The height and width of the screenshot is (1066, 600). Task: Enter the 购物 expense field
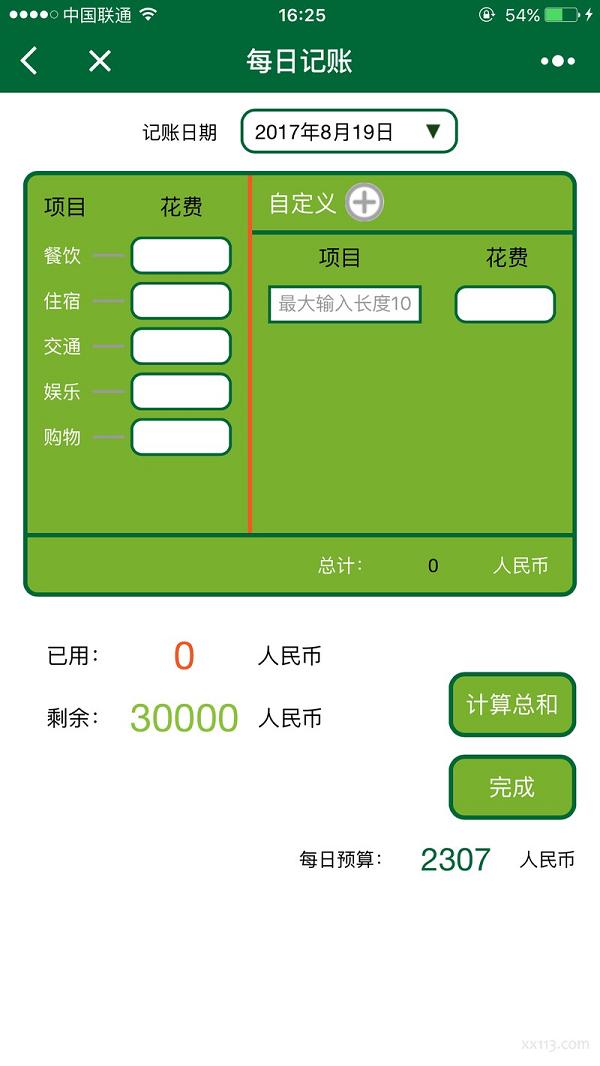(x=181, y=437)
